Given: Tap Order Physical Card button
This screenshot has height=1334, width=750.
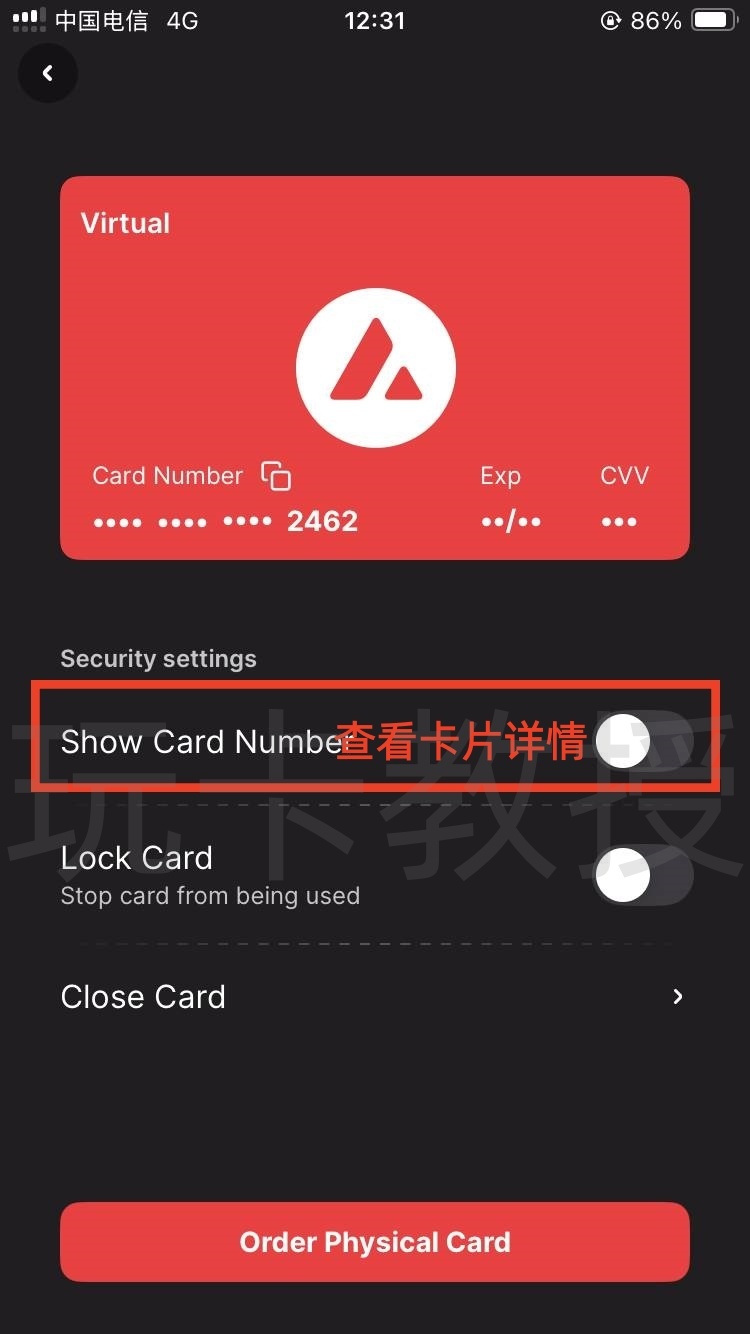Looking at the screenshot, I should tap(375, 1242).
